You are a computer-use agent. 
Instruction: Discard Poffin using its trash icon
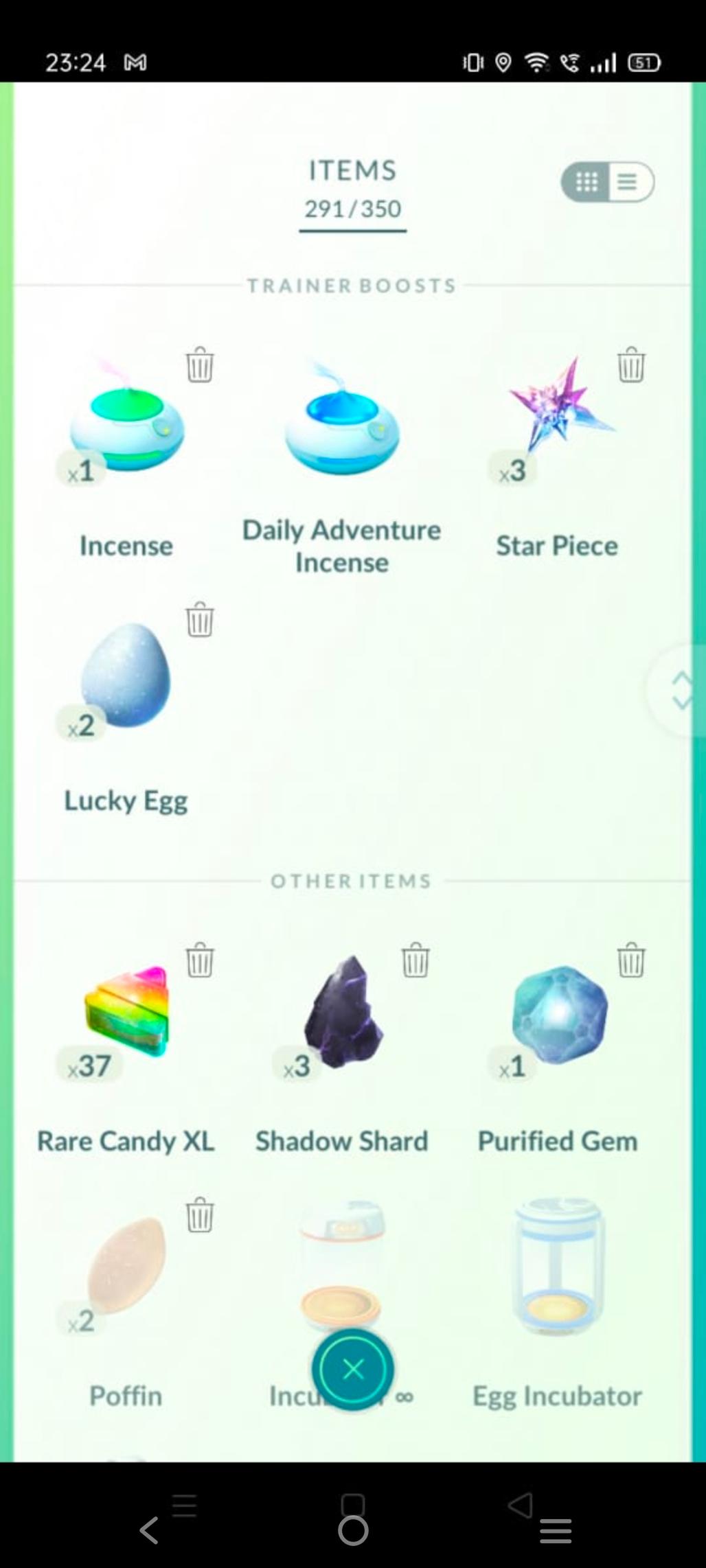[x=200, y=1214]
